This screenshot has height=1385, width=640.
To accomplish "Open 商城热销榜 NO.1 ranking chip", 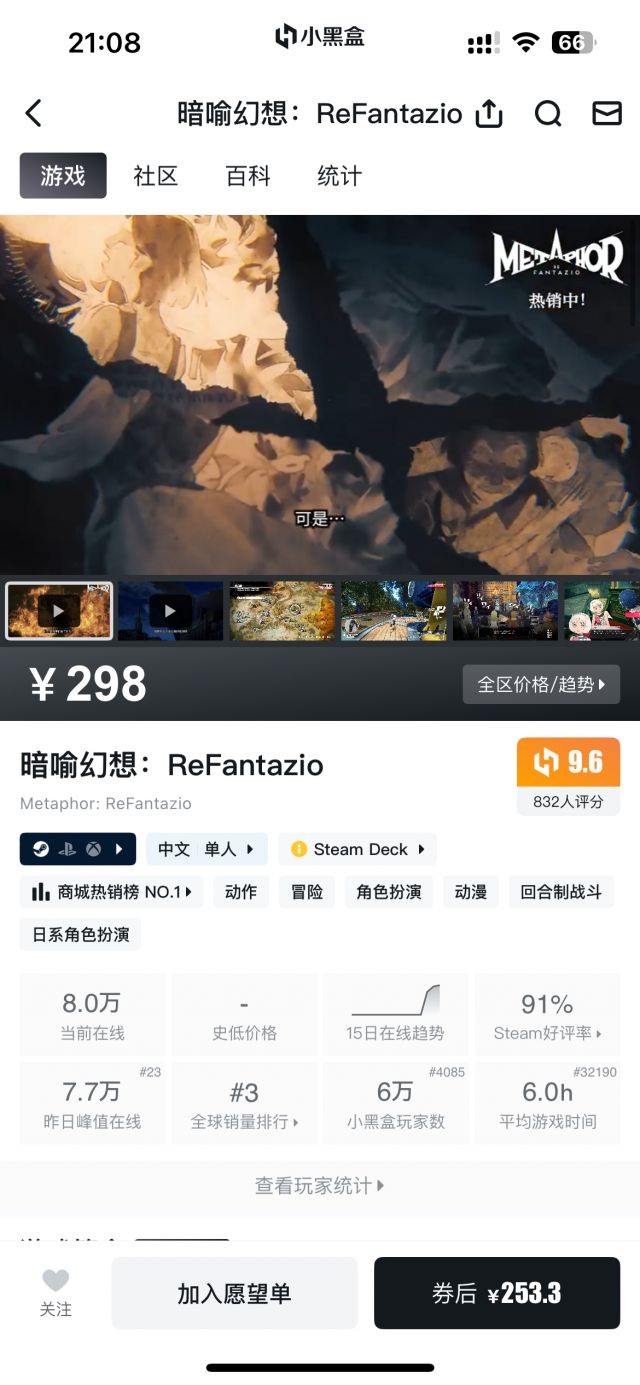I will [x=111, y=892].
